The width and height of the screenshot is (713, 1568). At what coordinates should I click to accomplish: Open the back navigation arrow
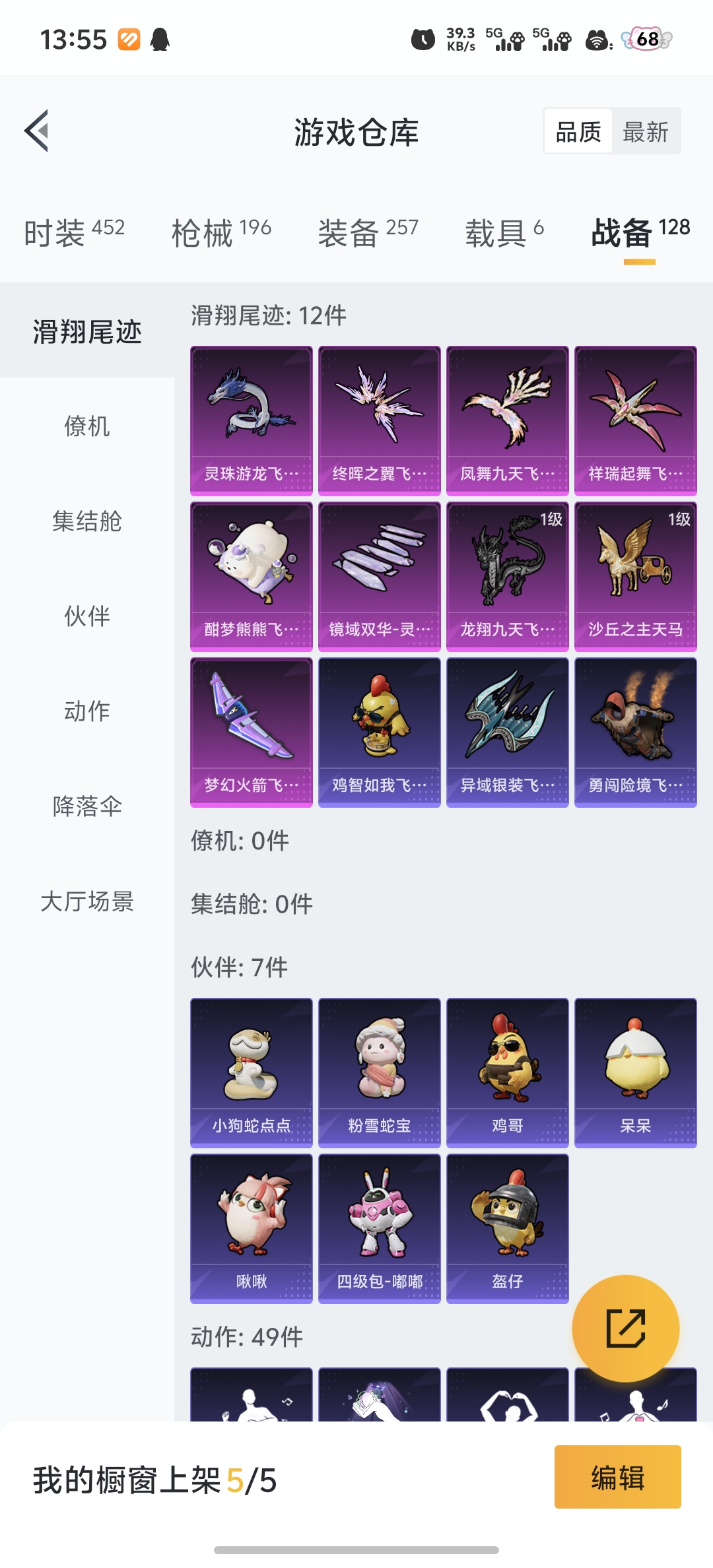click(x=38, y=130)
